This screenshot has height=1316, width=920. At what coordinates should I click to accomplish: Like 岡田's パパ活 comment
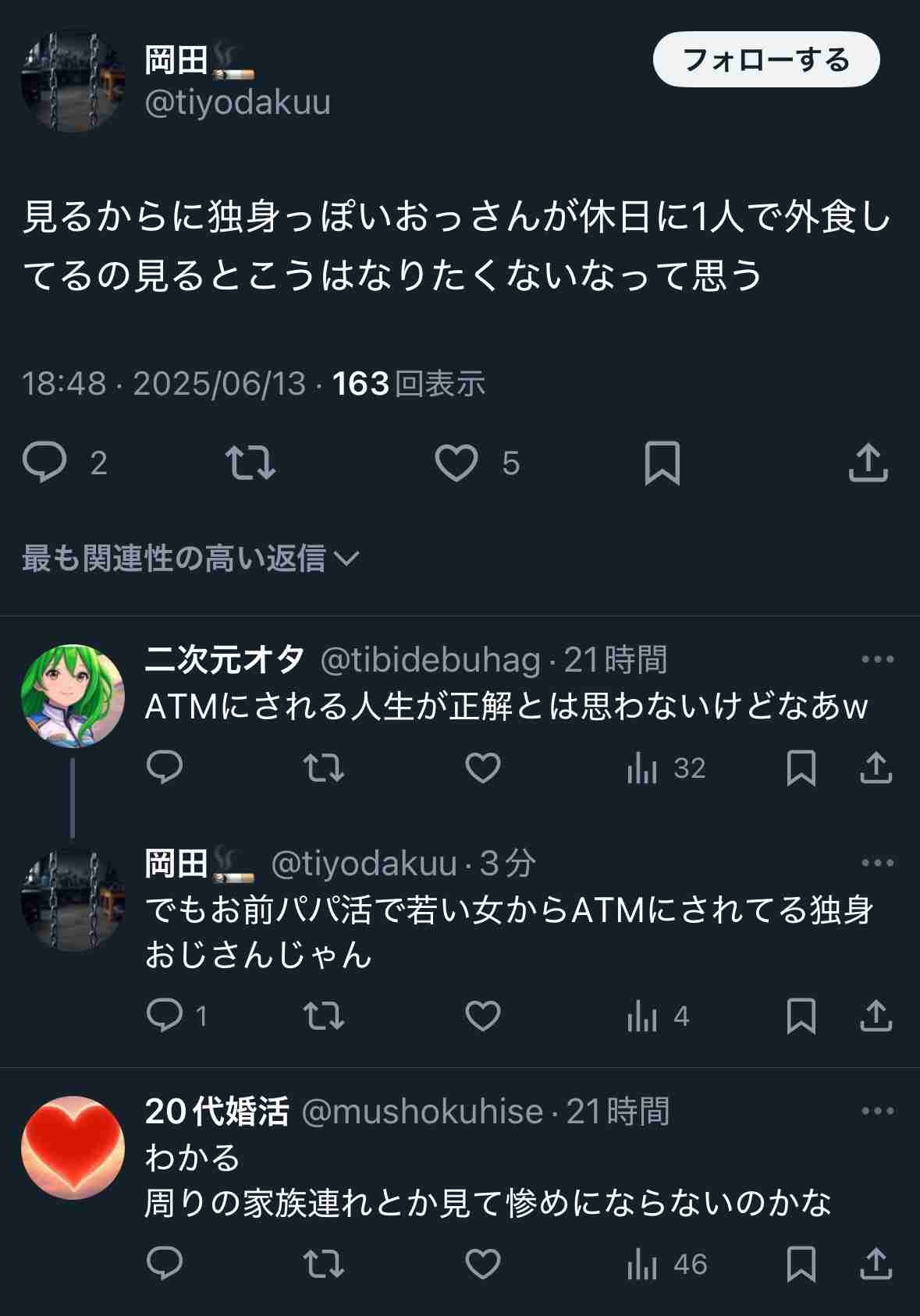[x=483, y=1016]
